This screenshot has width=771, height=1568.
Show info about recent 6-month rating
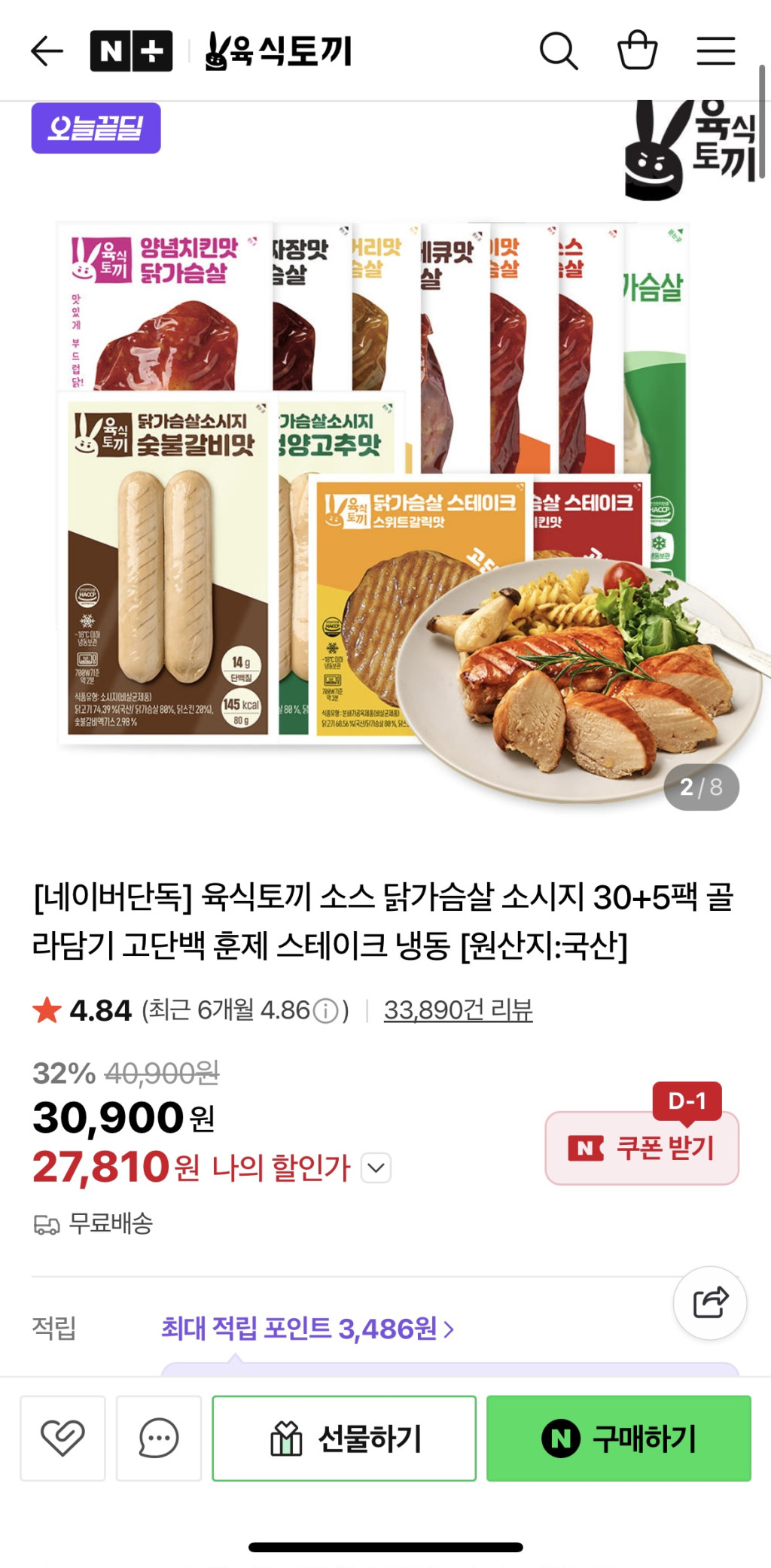point(325,1010)
